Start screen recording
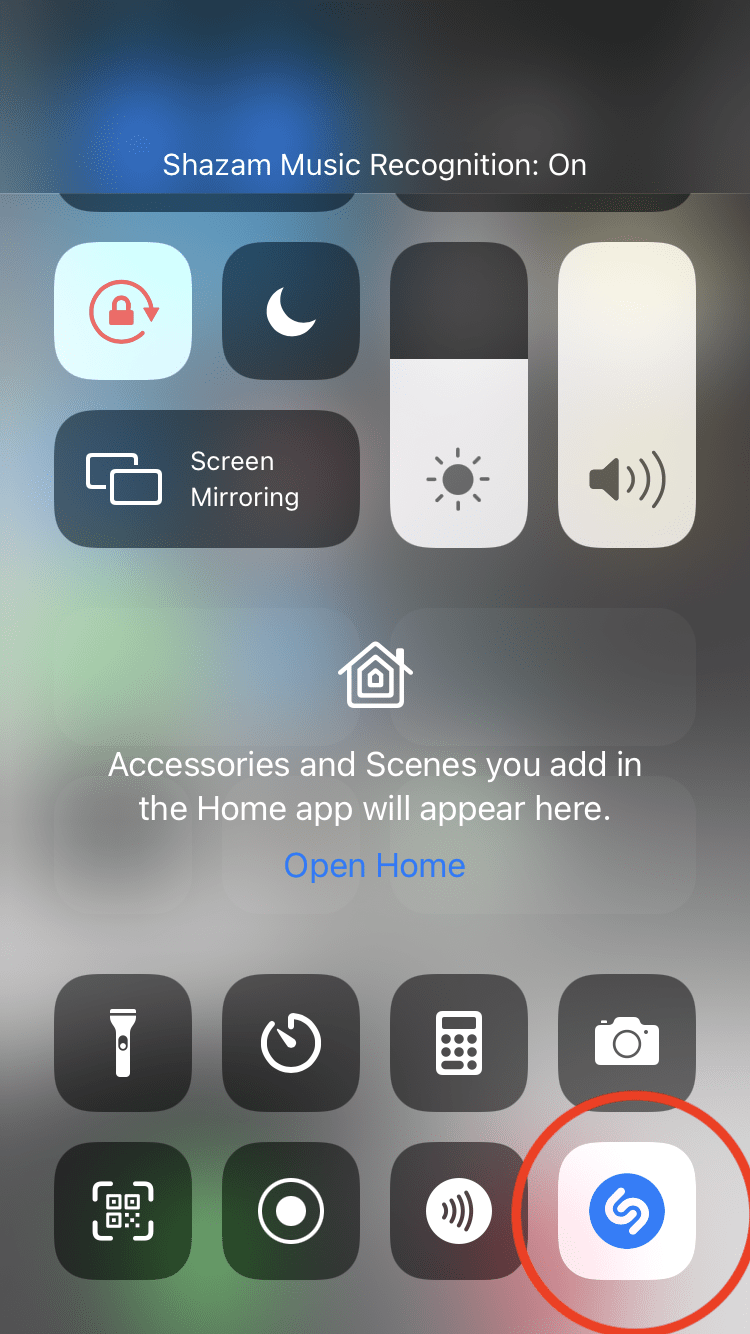 [291, 1211]
